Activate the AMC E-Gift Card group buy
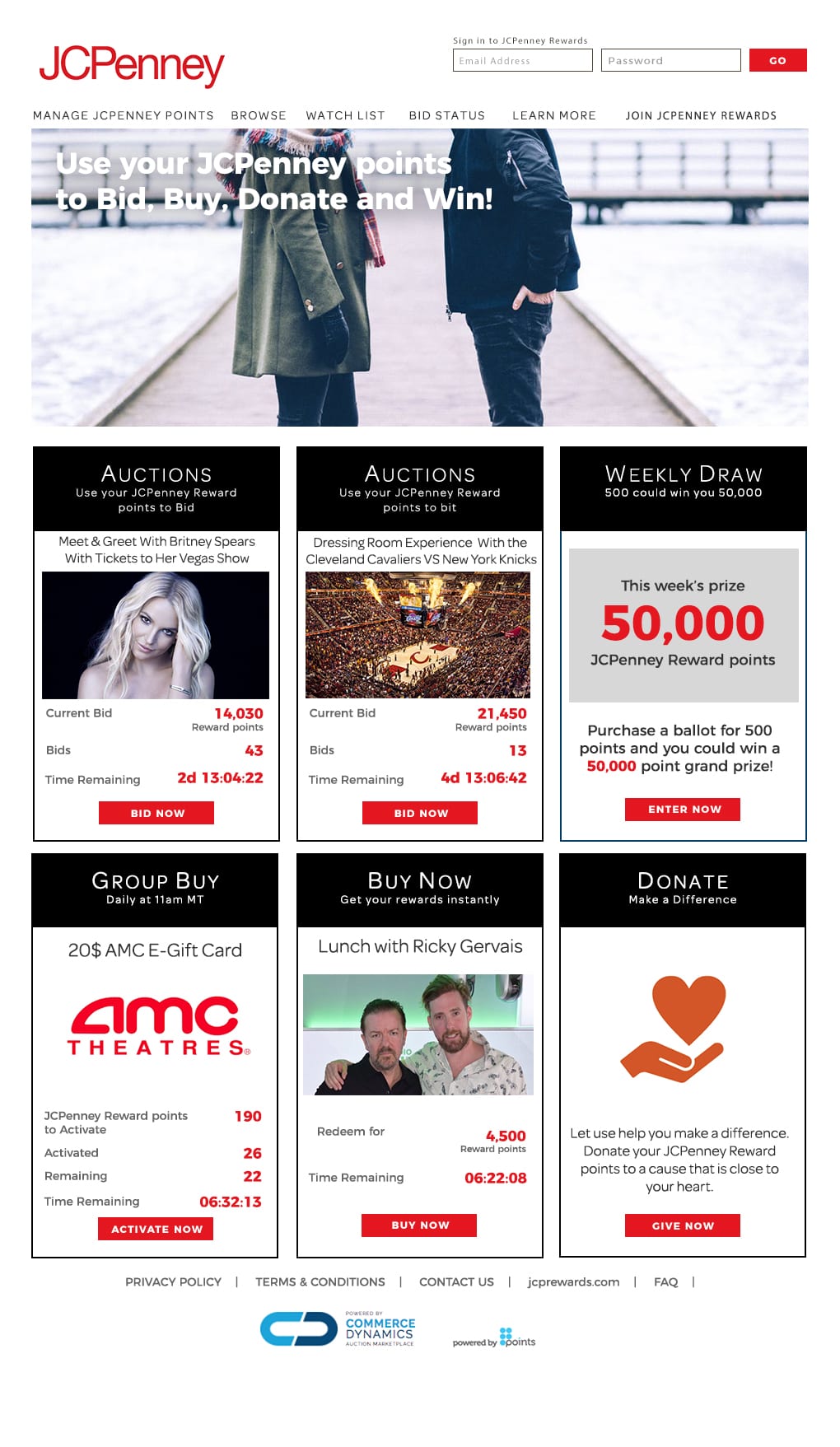The width and height of the screenshot is (840, 1447). pos(156,1229)
